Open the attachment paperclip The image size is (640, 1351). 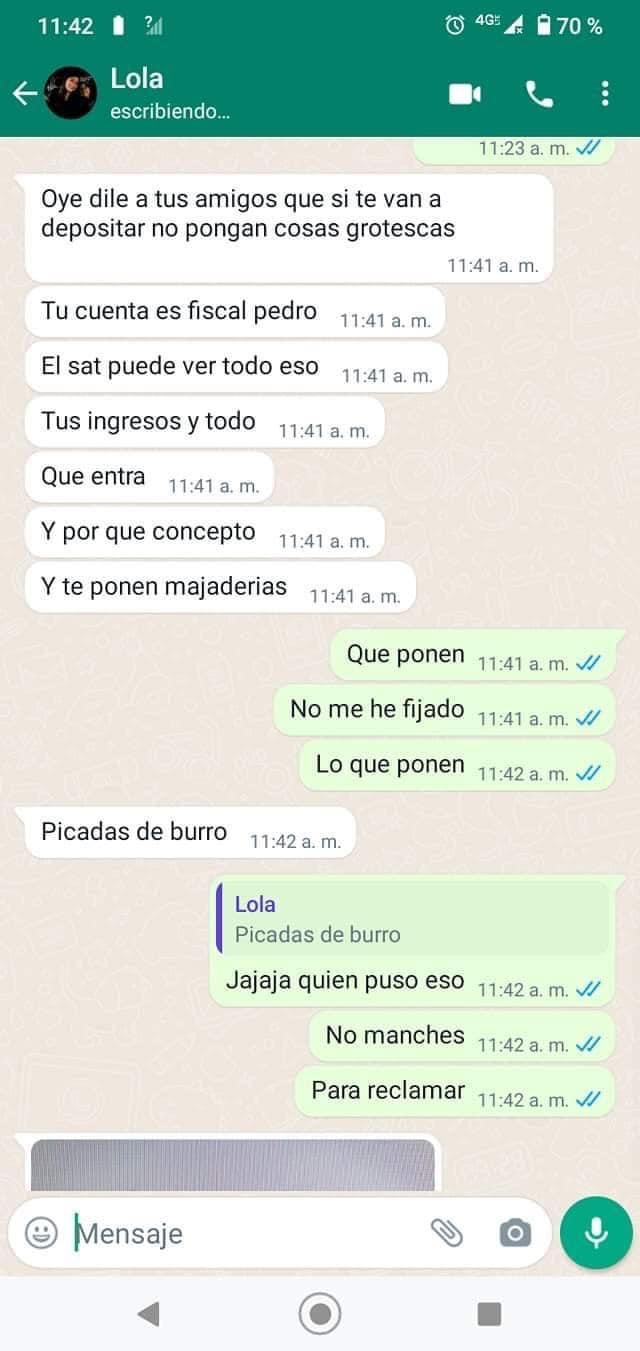coord(447,1232)
